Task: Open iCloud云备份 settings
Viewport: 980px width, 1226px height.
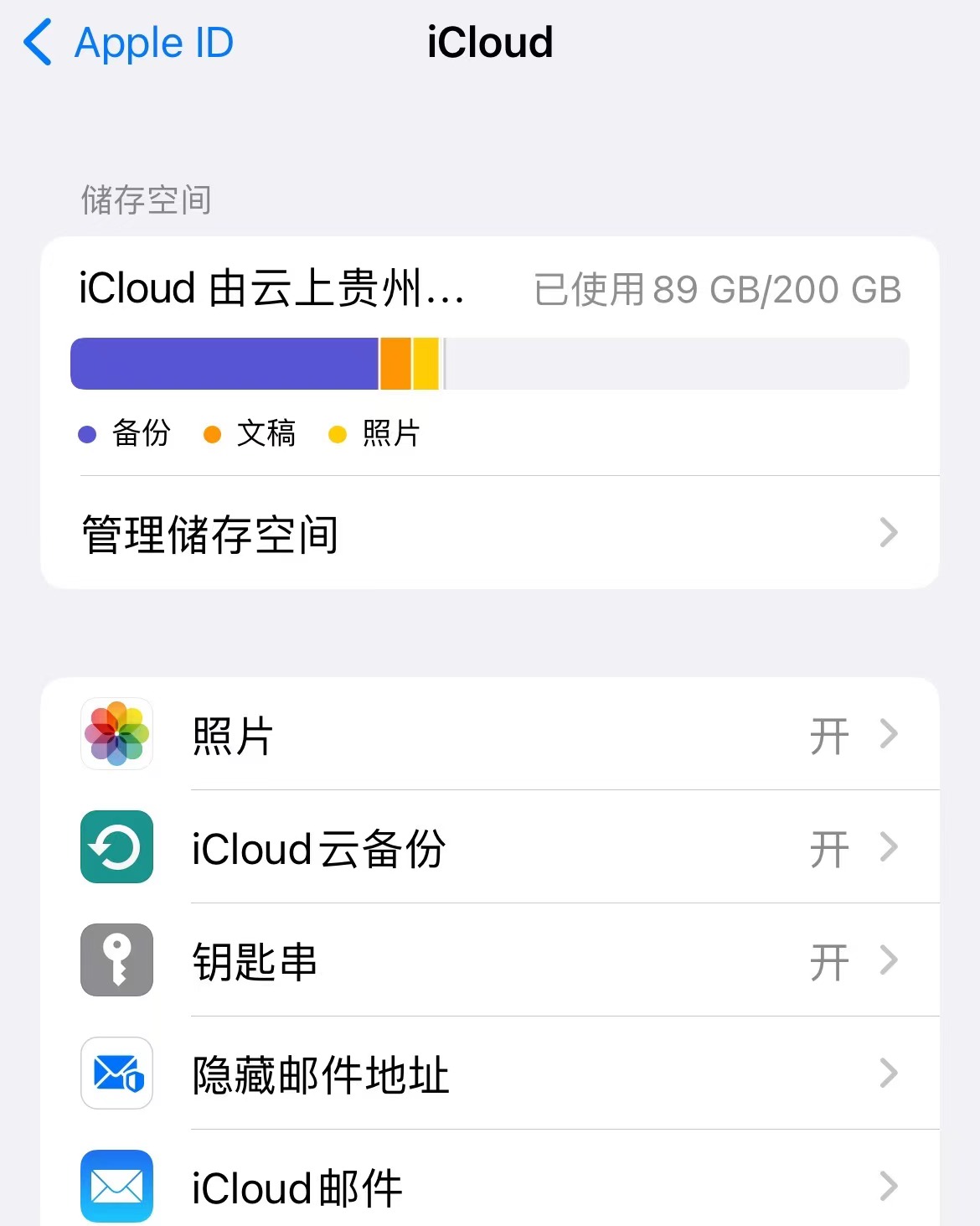Action: point(489,847)
